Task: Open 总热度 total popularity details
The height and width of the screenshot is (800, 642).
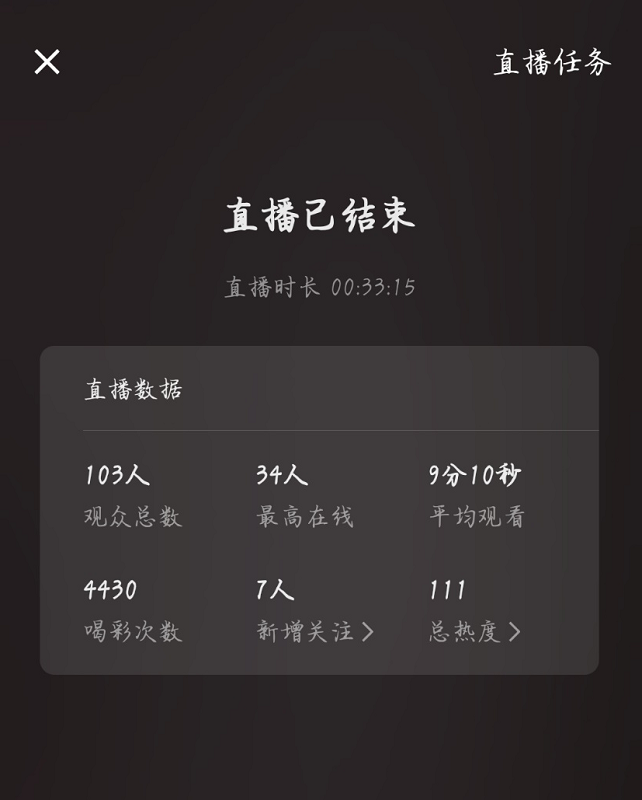Action: tap(475, 632)
